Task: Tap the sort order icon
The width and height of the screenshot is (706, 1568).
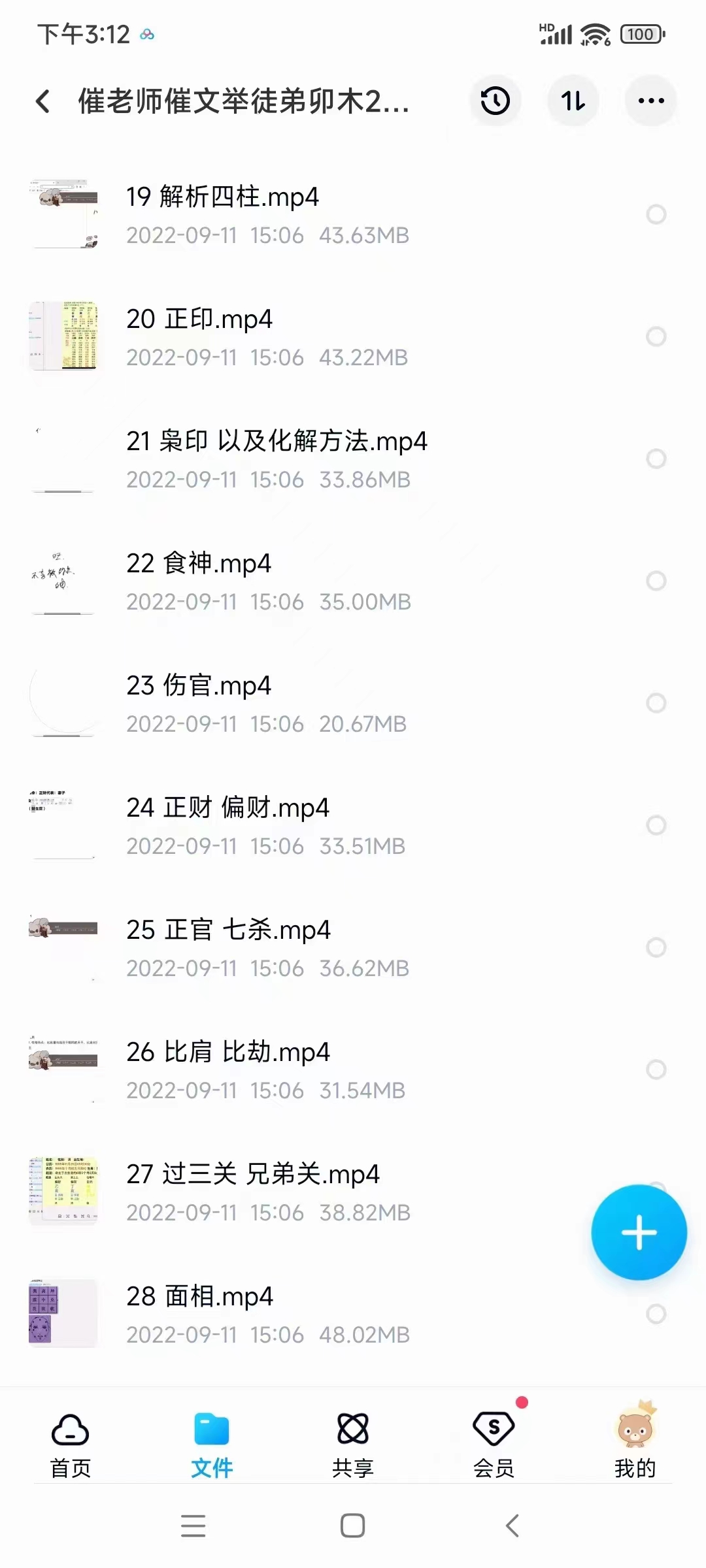Action: (572, 101)
